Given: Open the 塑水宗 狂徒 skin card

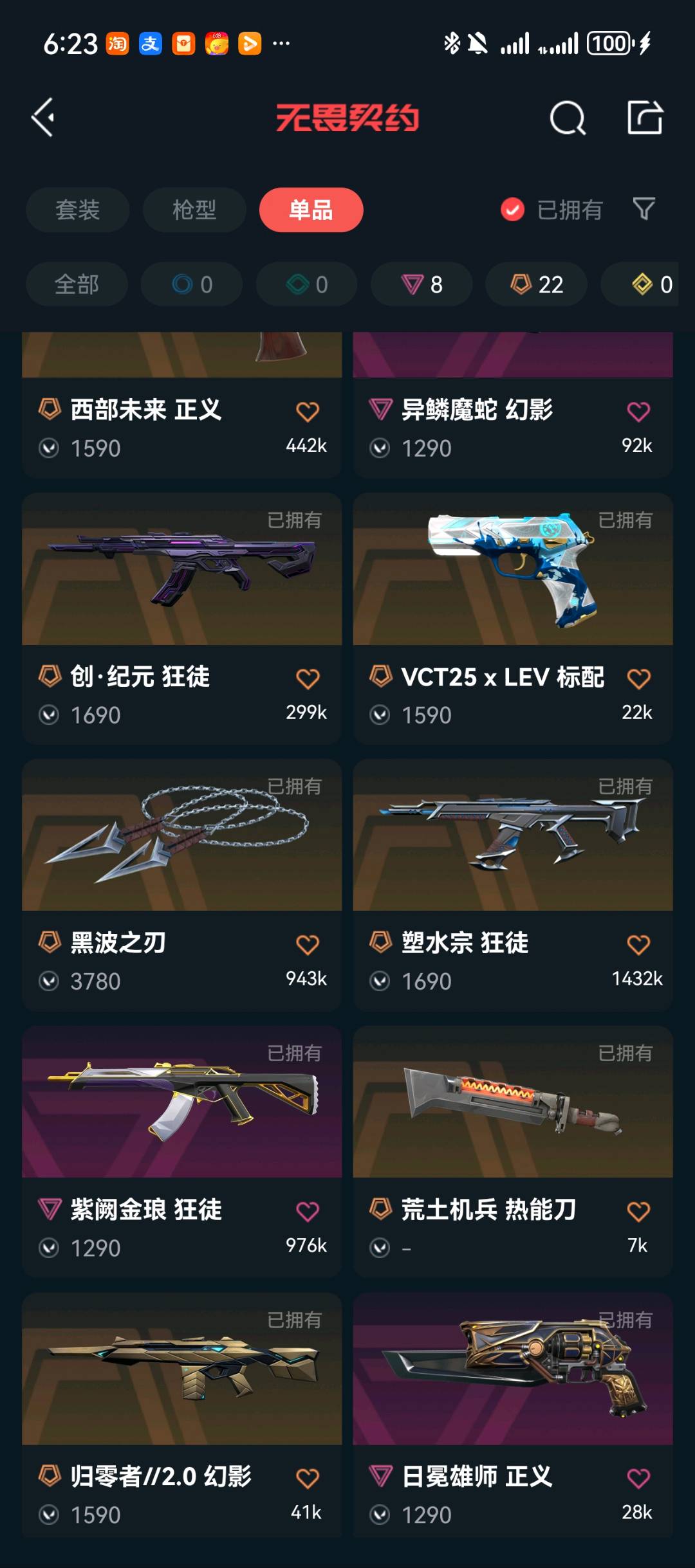Looking at the screenshot, I should [513, 885].
